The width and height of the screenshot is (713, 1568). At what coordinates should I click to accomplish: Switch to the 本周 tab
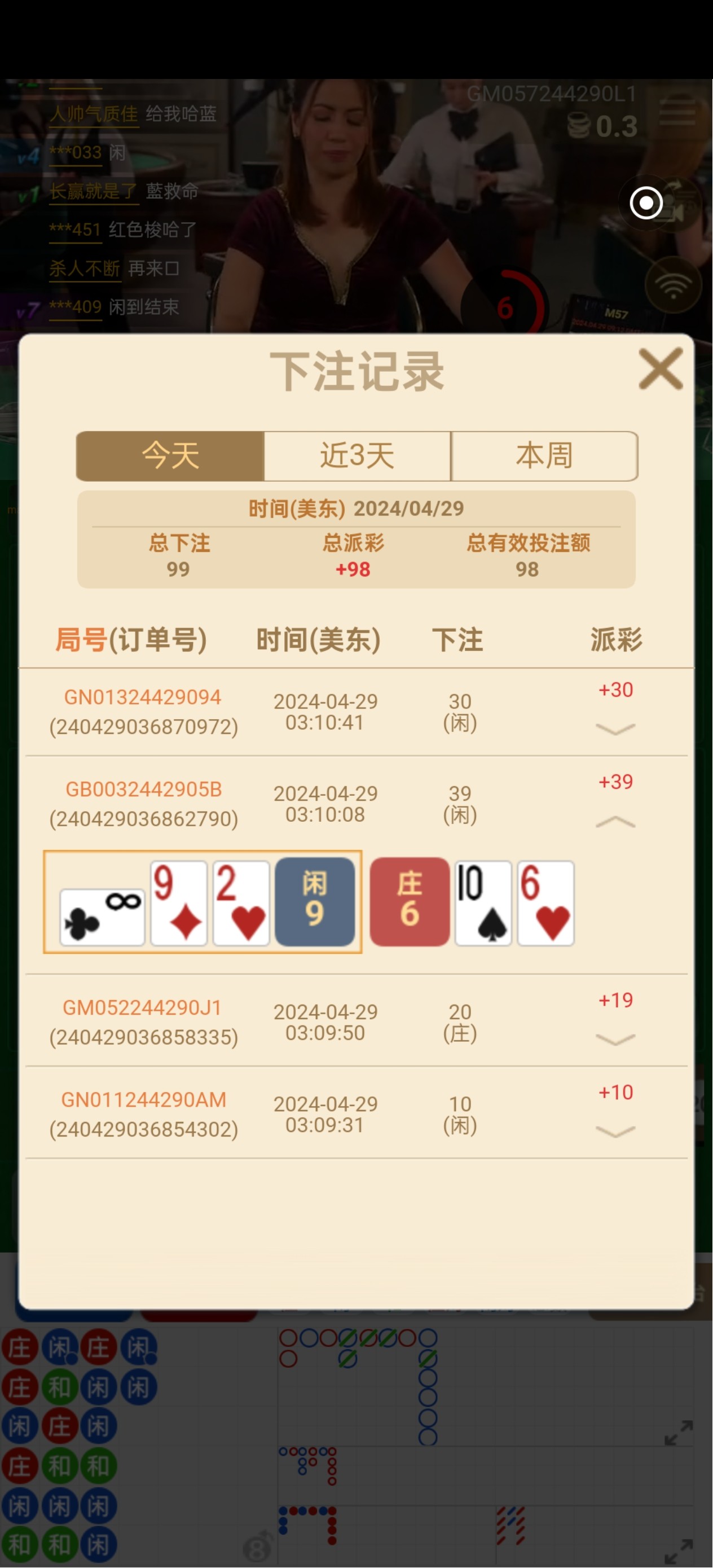tap(544, 456)
